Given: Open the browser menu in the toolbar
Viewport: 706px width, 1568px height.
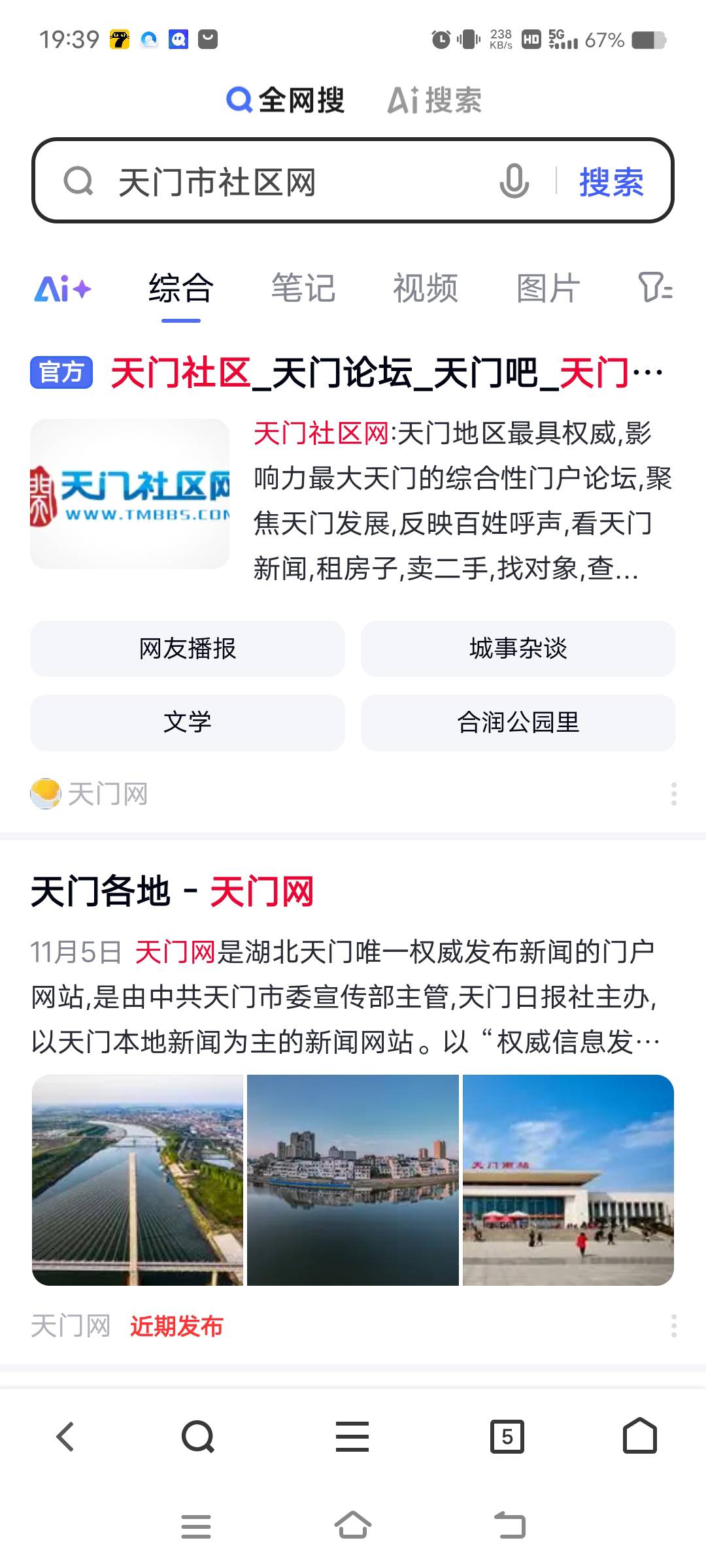Looking at the screenshot, I should point(352,1437).
